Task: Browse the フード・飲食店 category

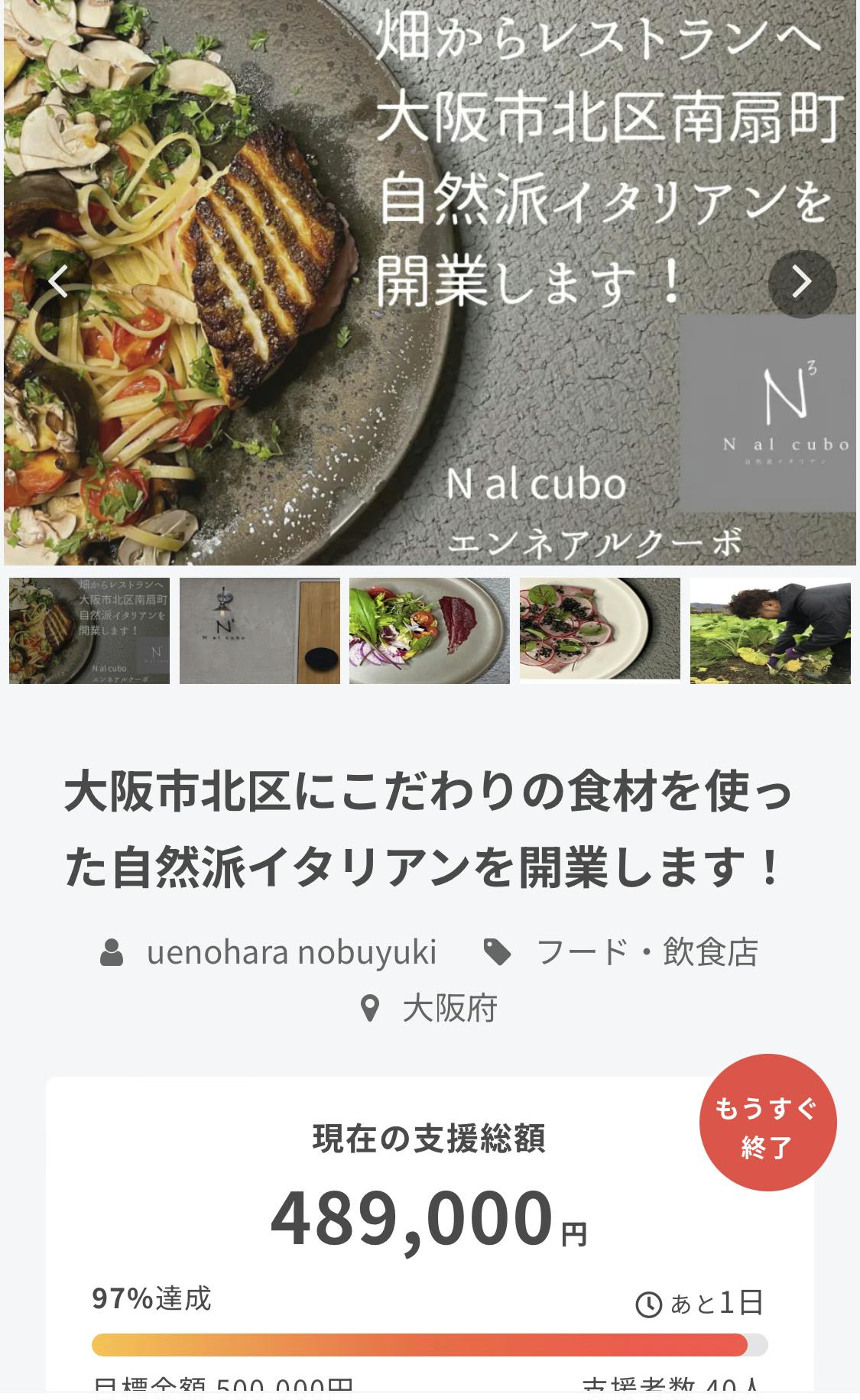Action: (x=647, y=953)
